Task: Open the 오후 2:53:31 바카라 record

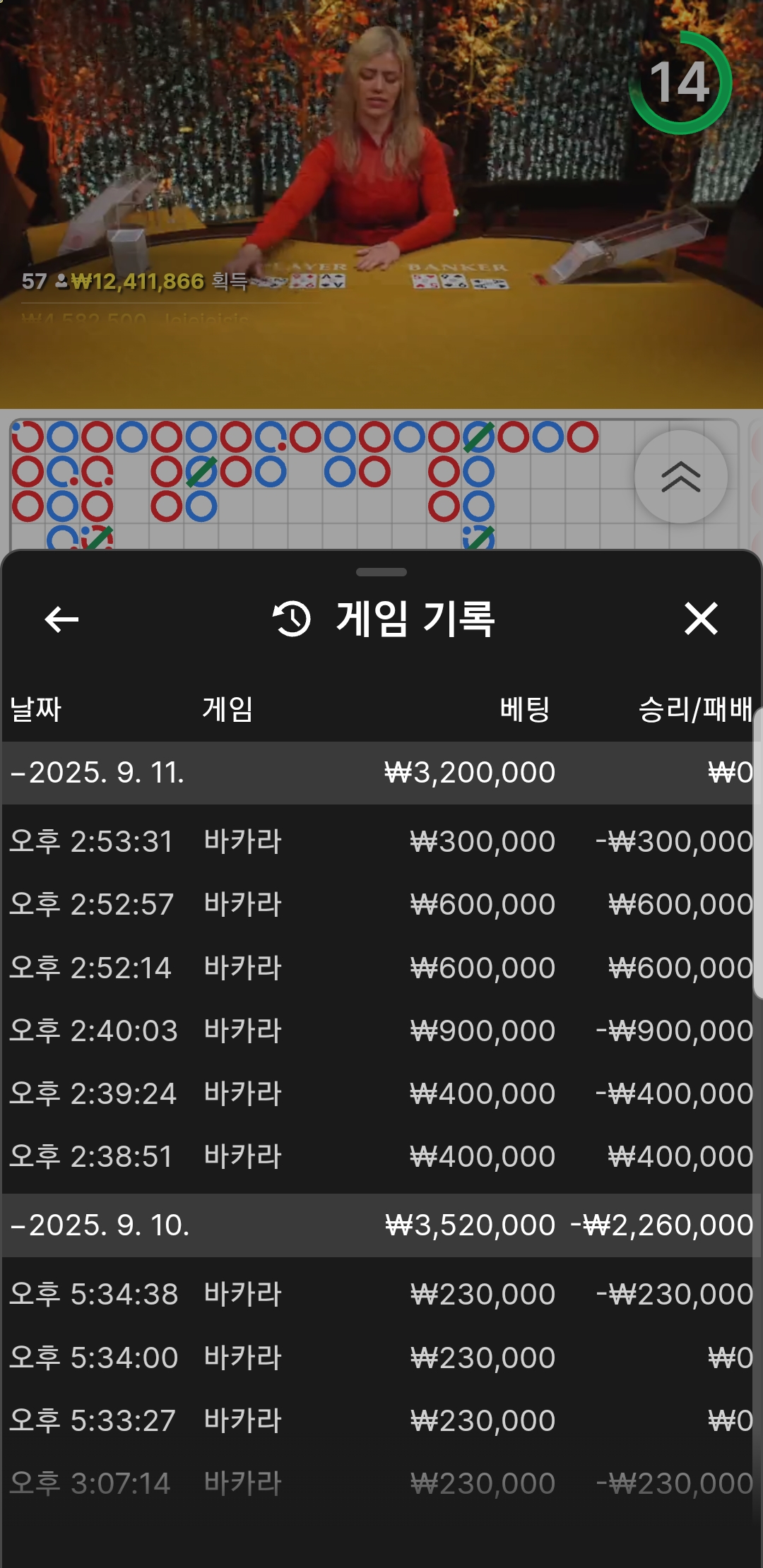Action: pyautogui.click(x=381, y=842)
